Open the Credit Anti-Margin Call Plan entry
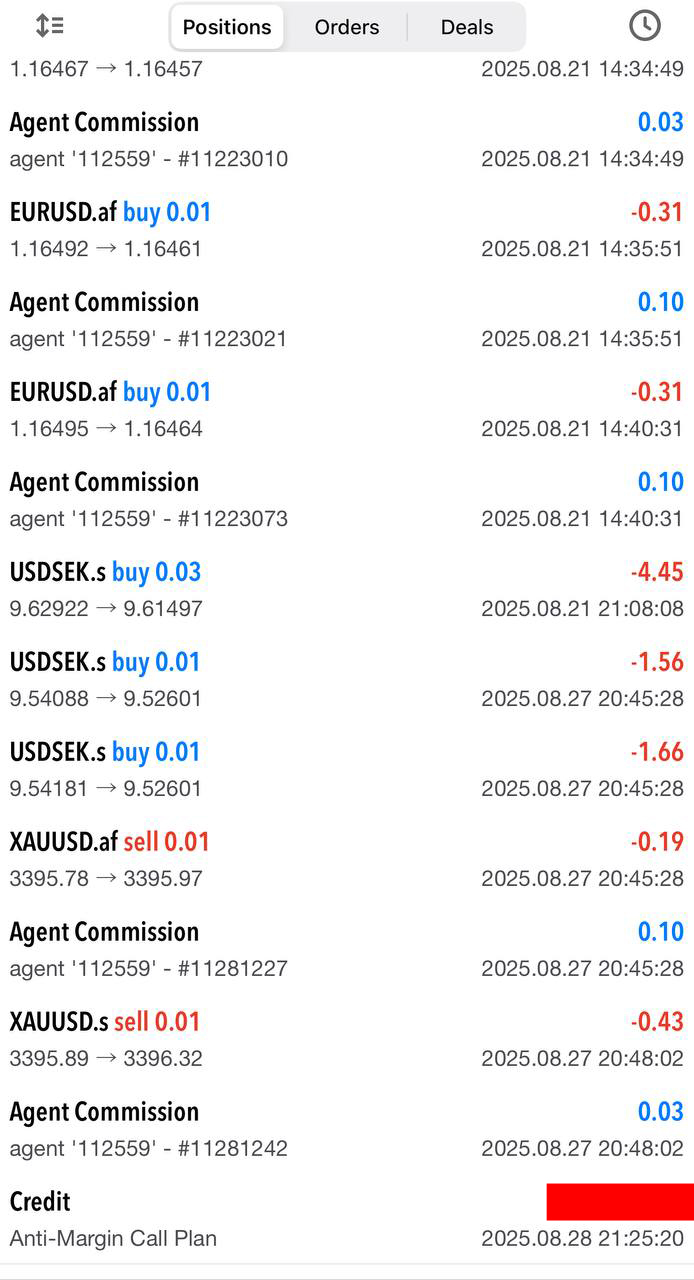This screenshot has height=1280, width=694. (346, 1220)
